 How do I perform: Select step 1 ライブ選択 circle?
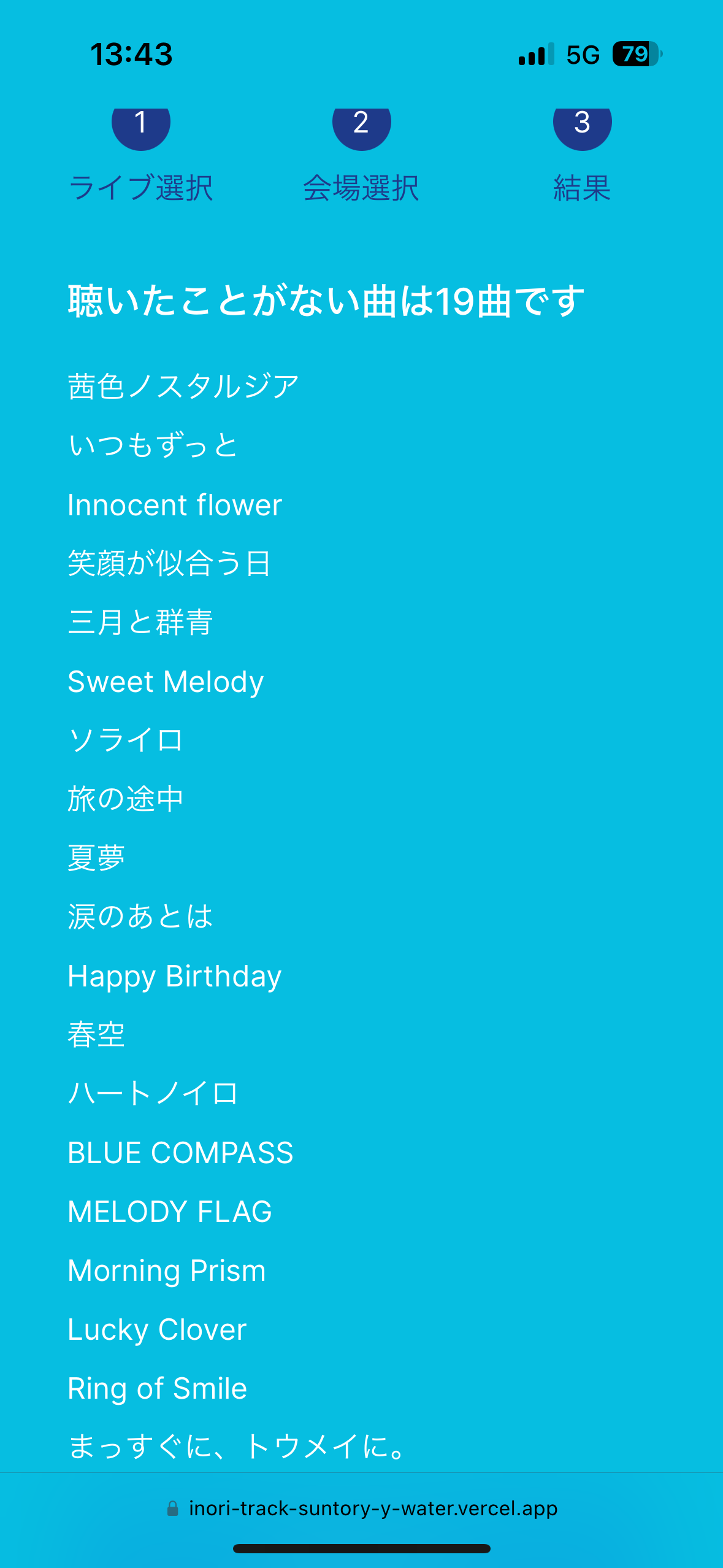point(141,125)
